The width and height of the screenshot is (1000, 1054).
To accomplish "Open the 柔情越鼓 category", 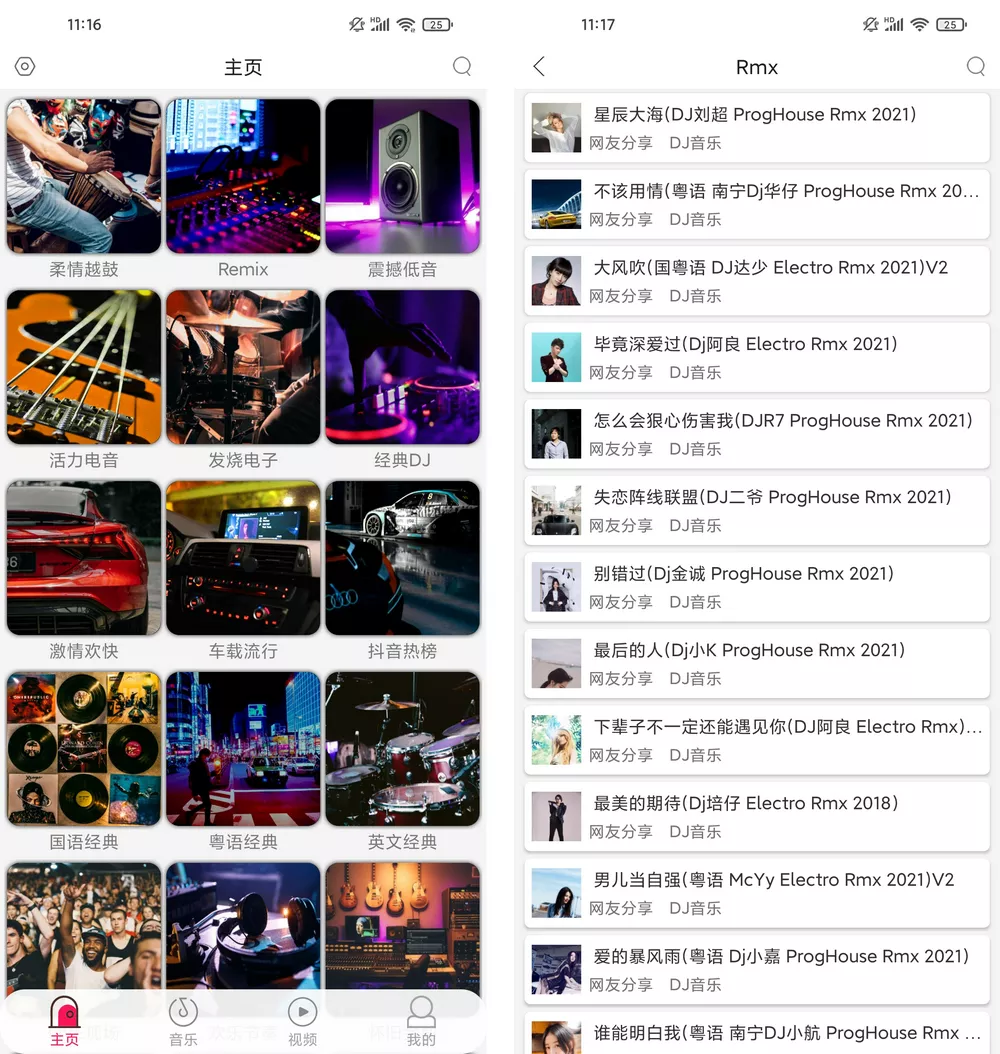I will (x=83, y=176).
